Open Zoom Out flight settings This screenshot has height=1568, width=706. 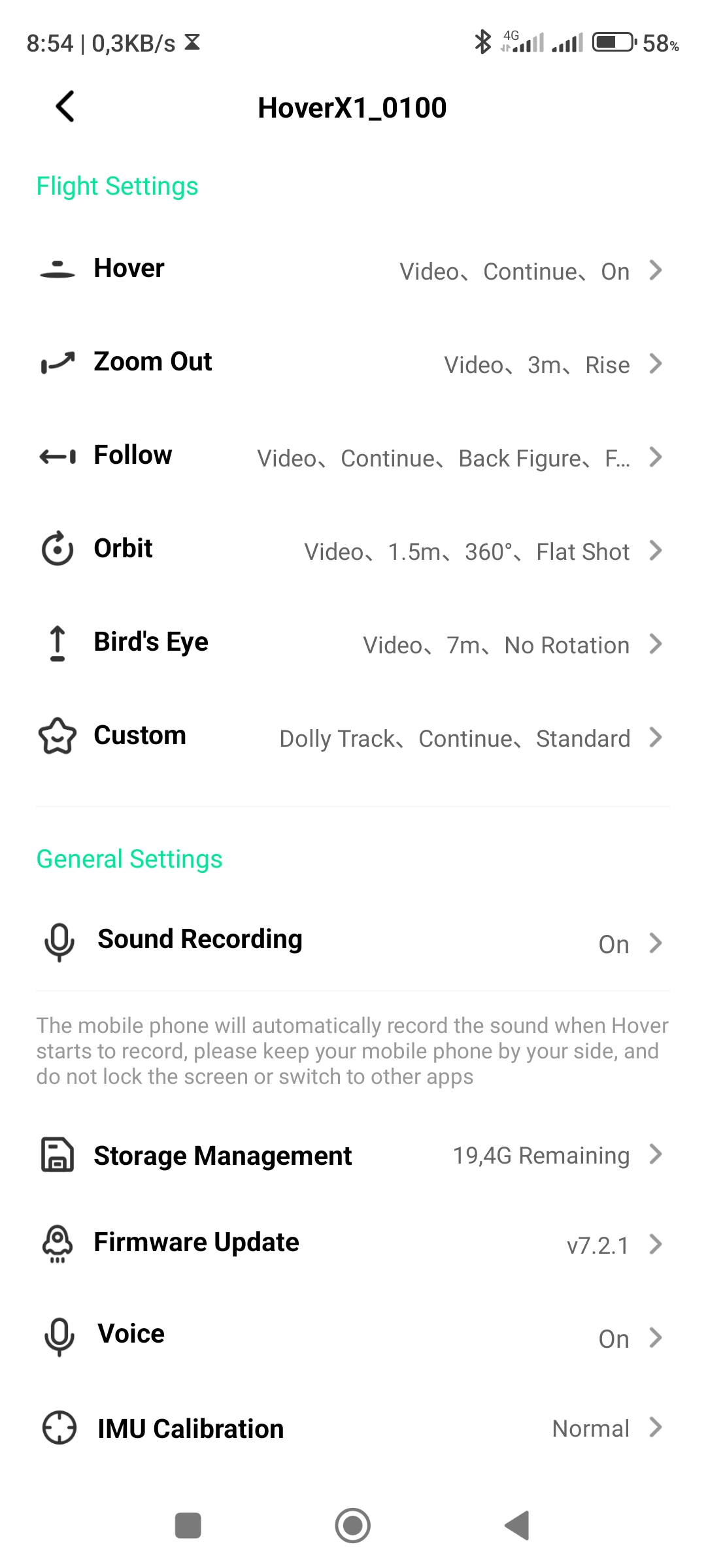coord(353,363)
